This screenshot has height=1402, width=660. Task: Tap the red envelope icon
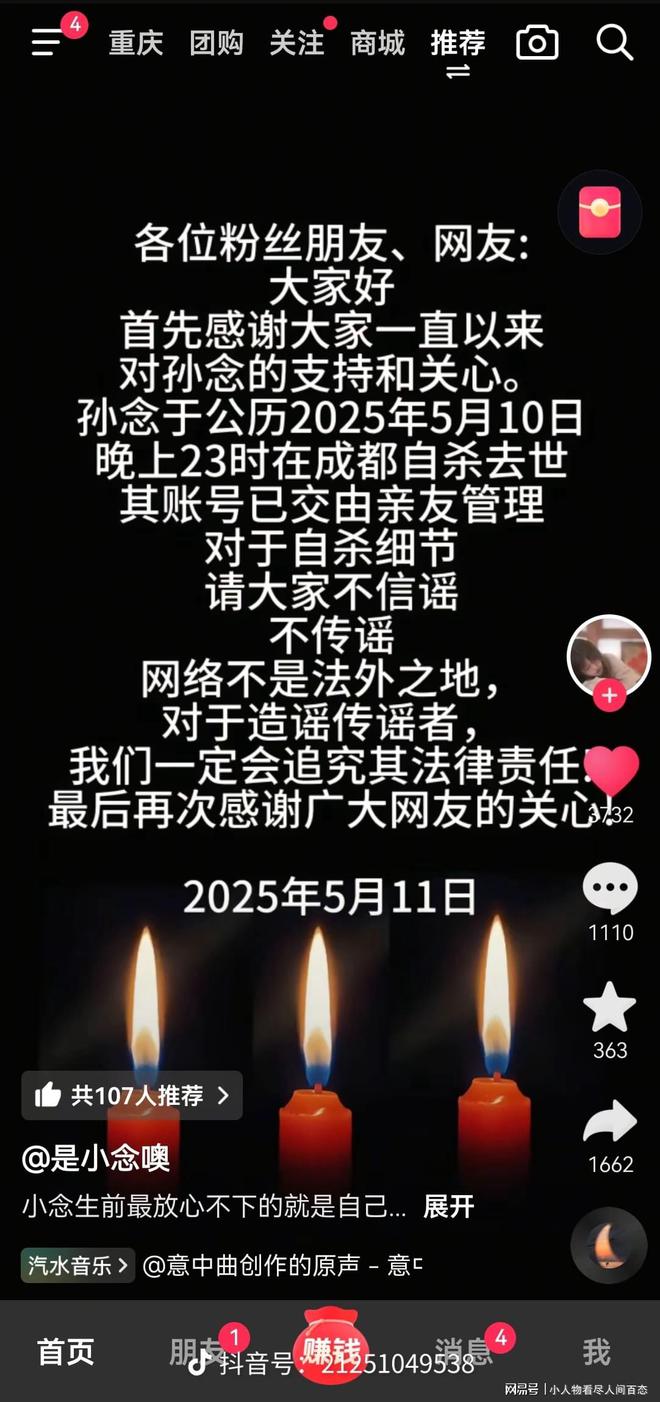[x=600, y=212]
